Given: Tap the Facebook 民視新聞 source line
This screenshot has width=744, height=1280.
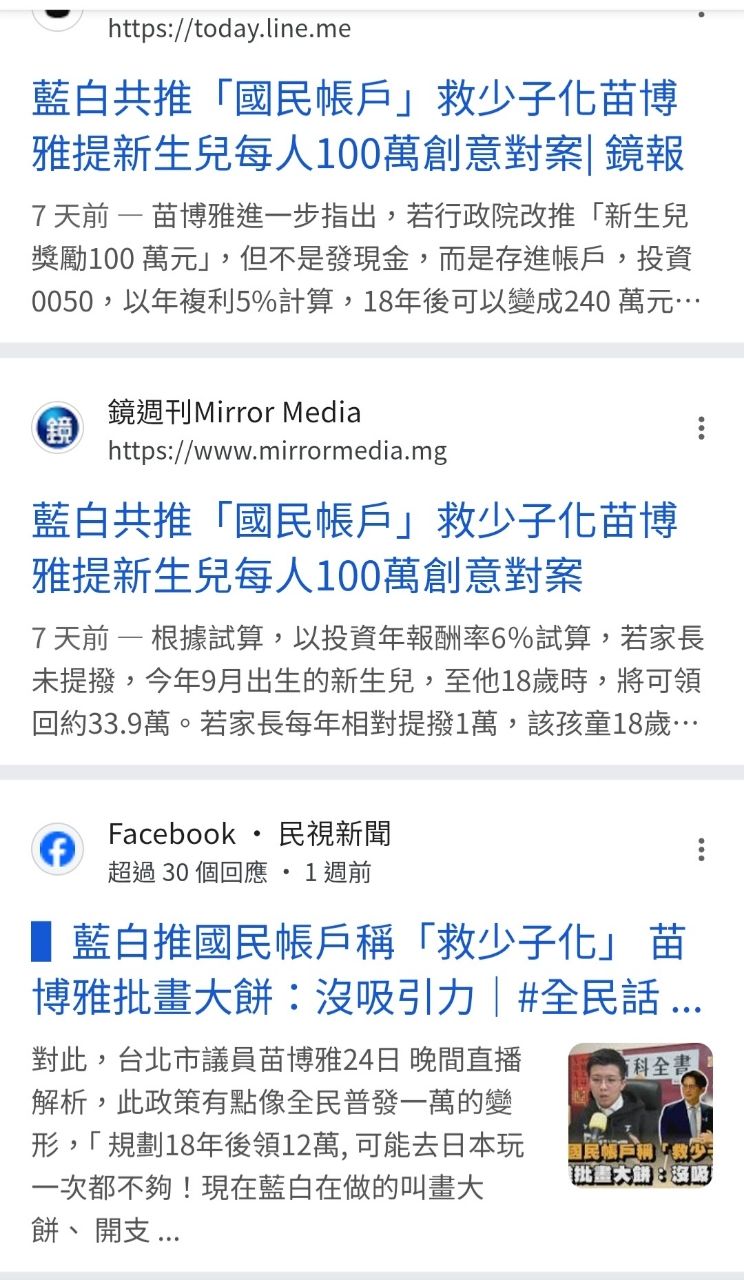Looking at the screenshot, I should 249,834.
